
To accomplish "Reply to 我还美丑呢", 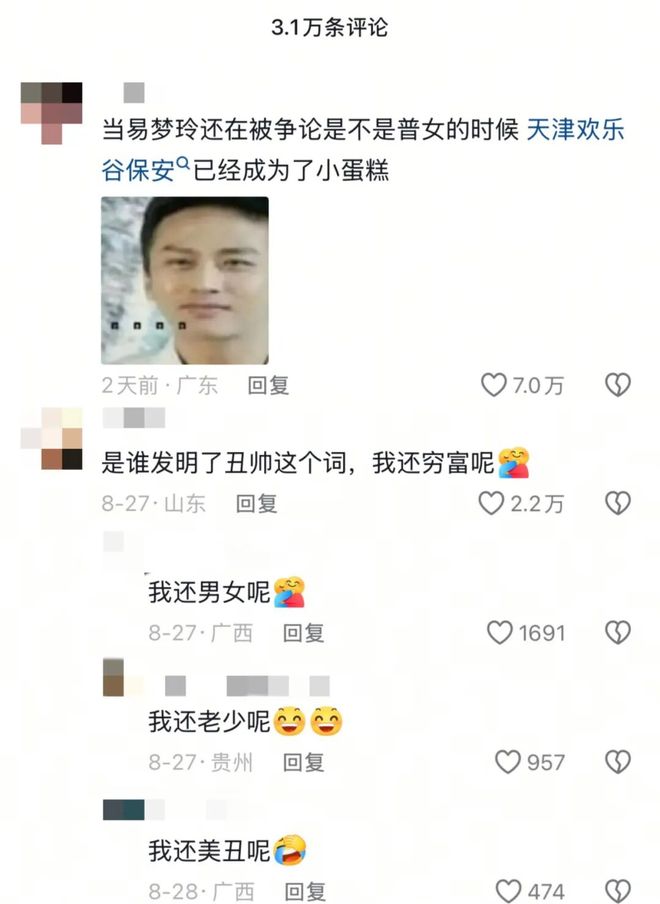I will 304,891.
